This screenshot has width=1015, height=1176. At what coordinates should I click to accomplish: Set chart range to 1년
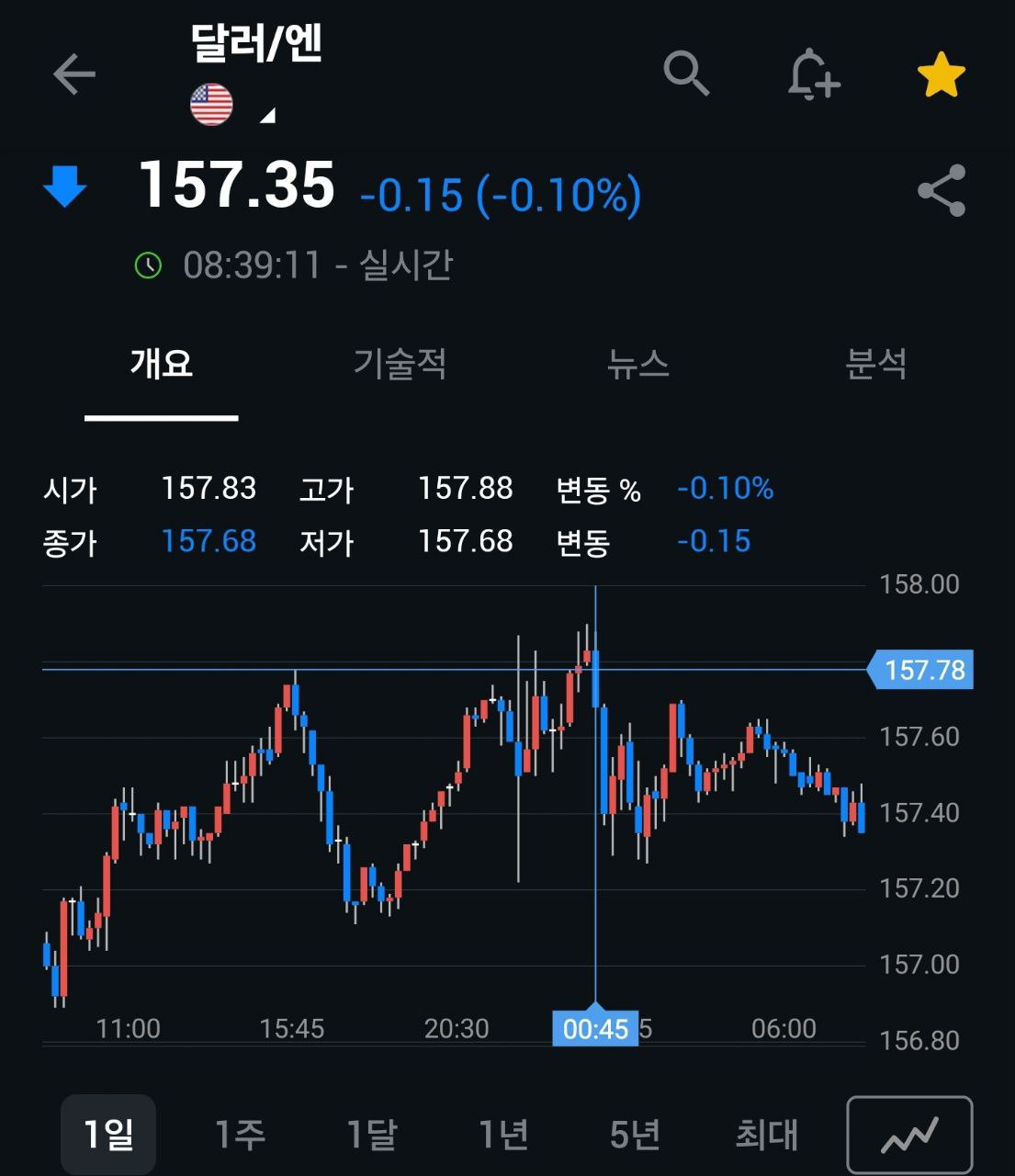pyautogui.click(x=503, y=1135)
